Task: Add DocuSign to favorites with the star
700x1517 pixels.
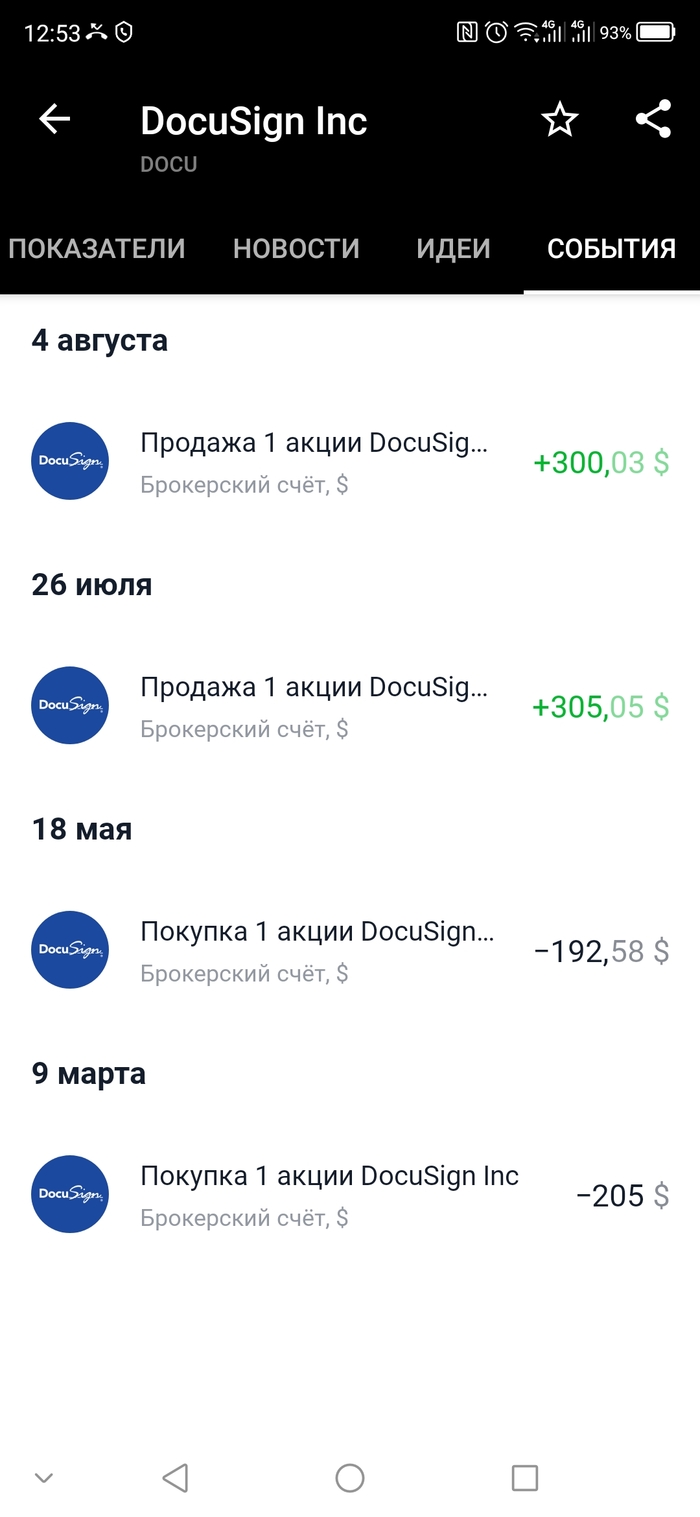Action: click(x=560, y=121)
